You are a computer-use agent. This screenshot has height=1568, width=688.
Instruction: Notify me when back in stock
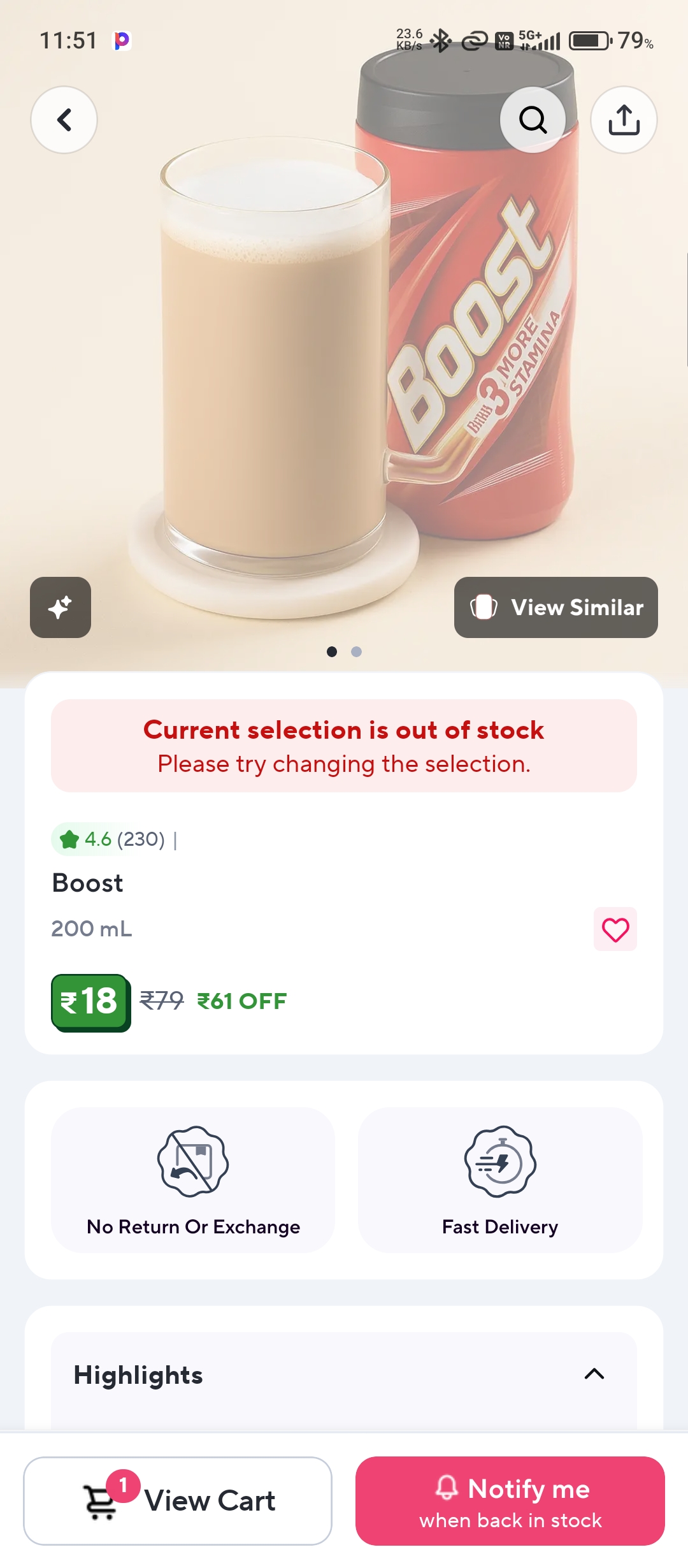click(x=510, y=1500)
